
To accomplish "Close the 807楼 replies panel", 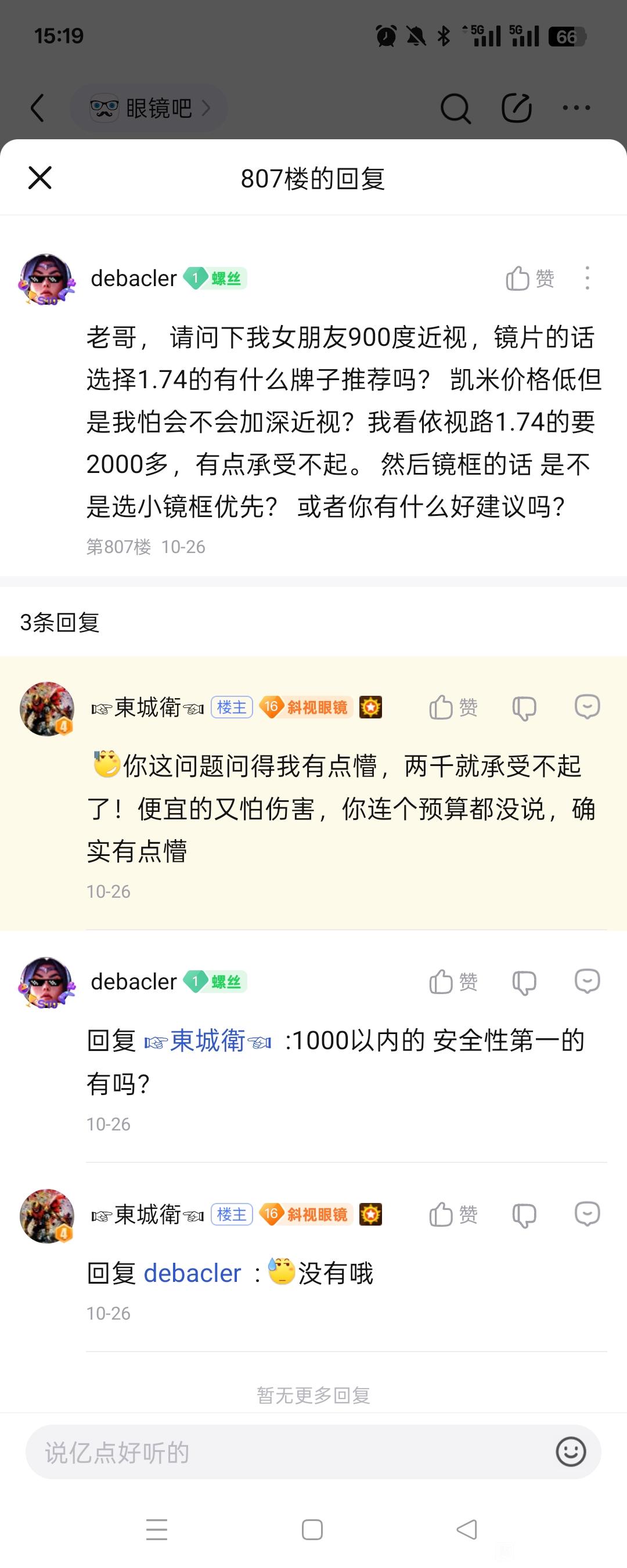I will pyautogui.click(x=40, y=178).
